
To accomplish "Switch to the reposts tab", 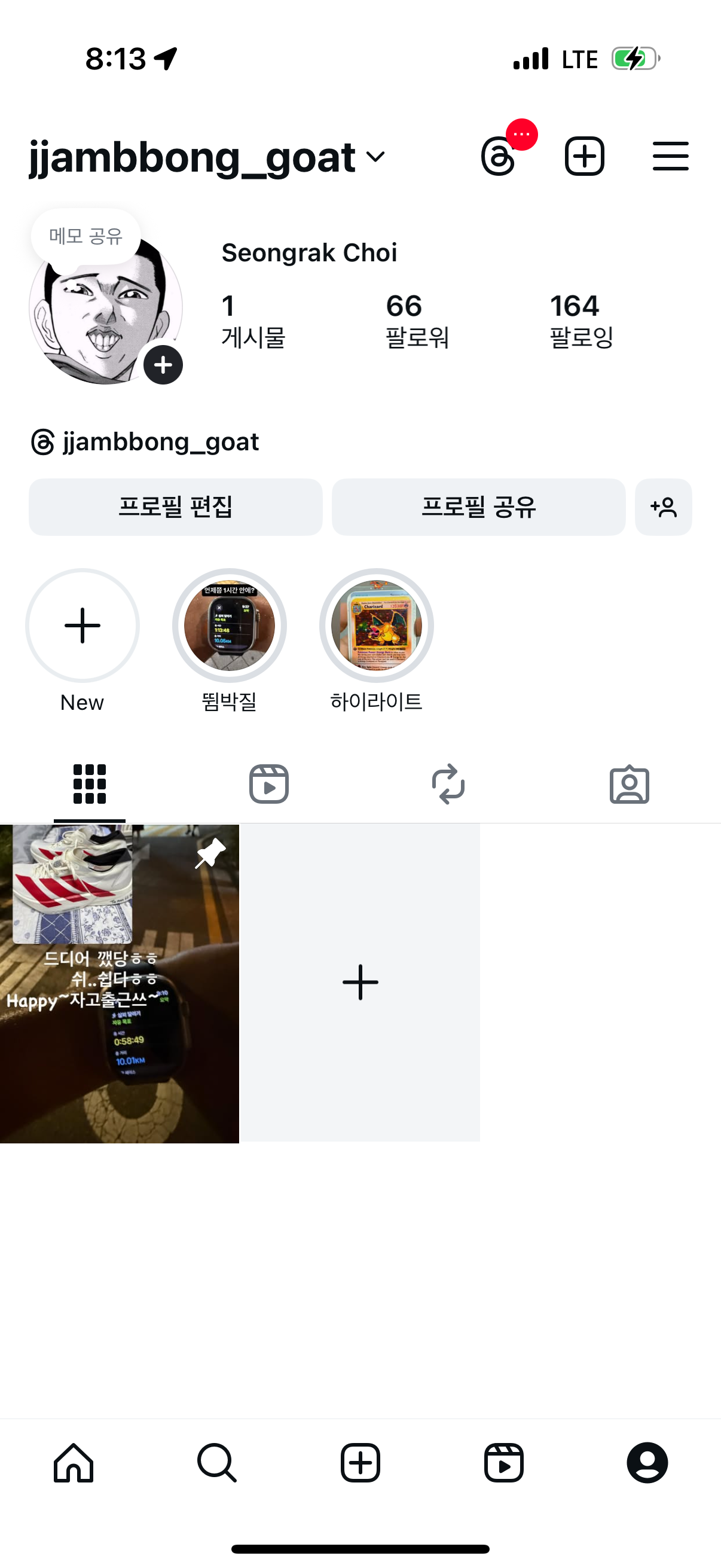I will pyautogui.click(x=448, y=784).
